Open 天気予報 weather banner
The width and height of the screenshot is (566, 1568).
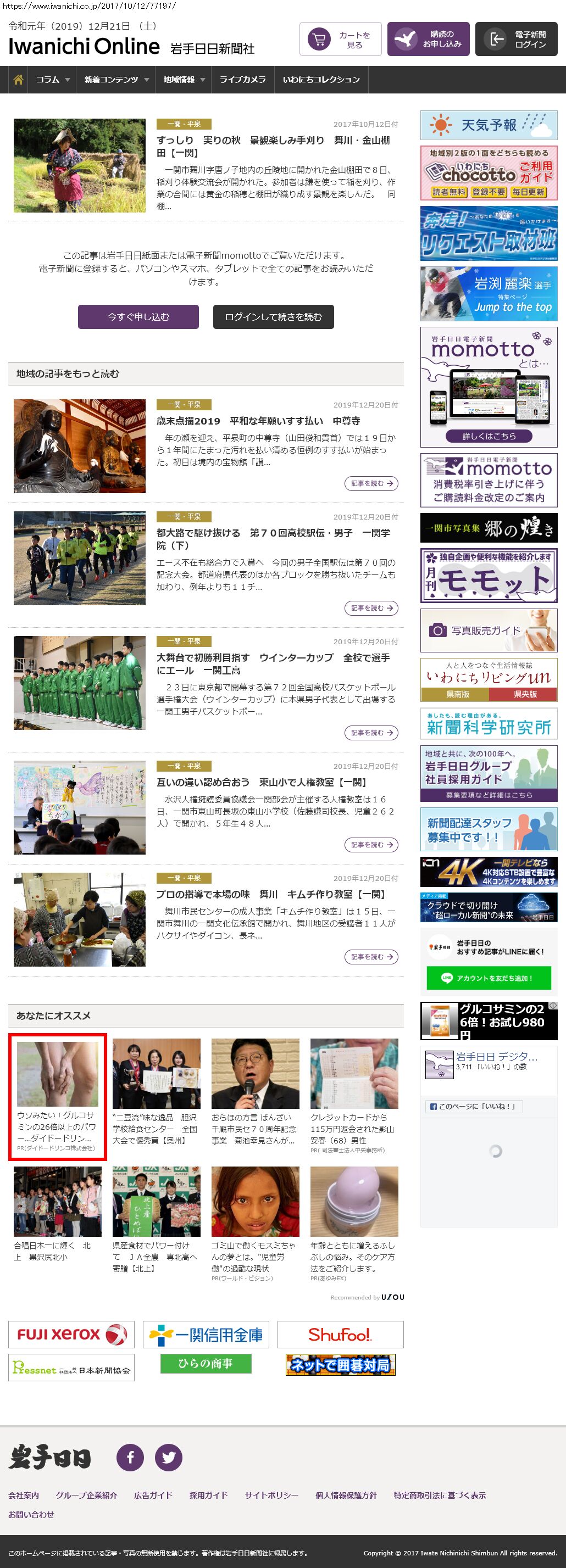(x=489, y=125)
